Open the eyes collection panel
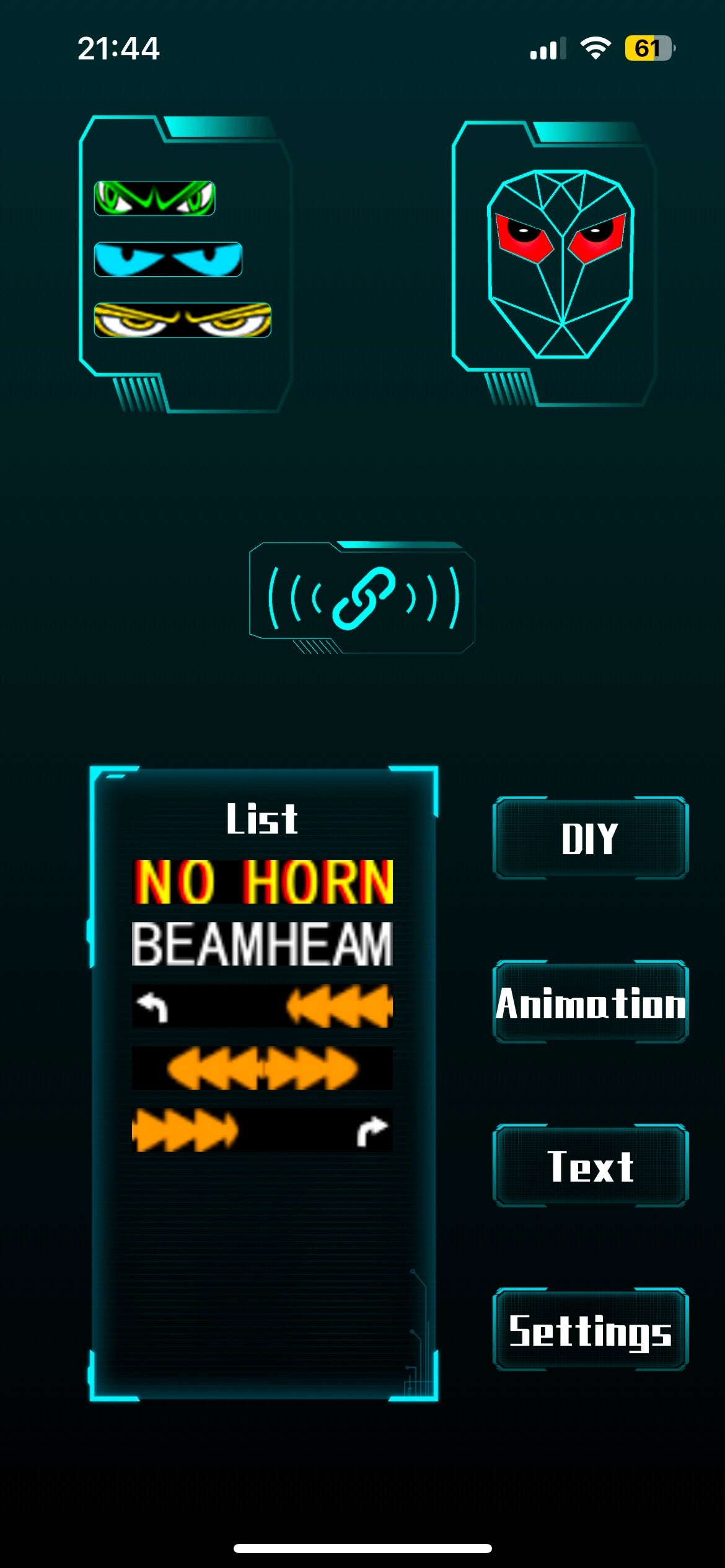725x1568 pixels. pos(185,263)
